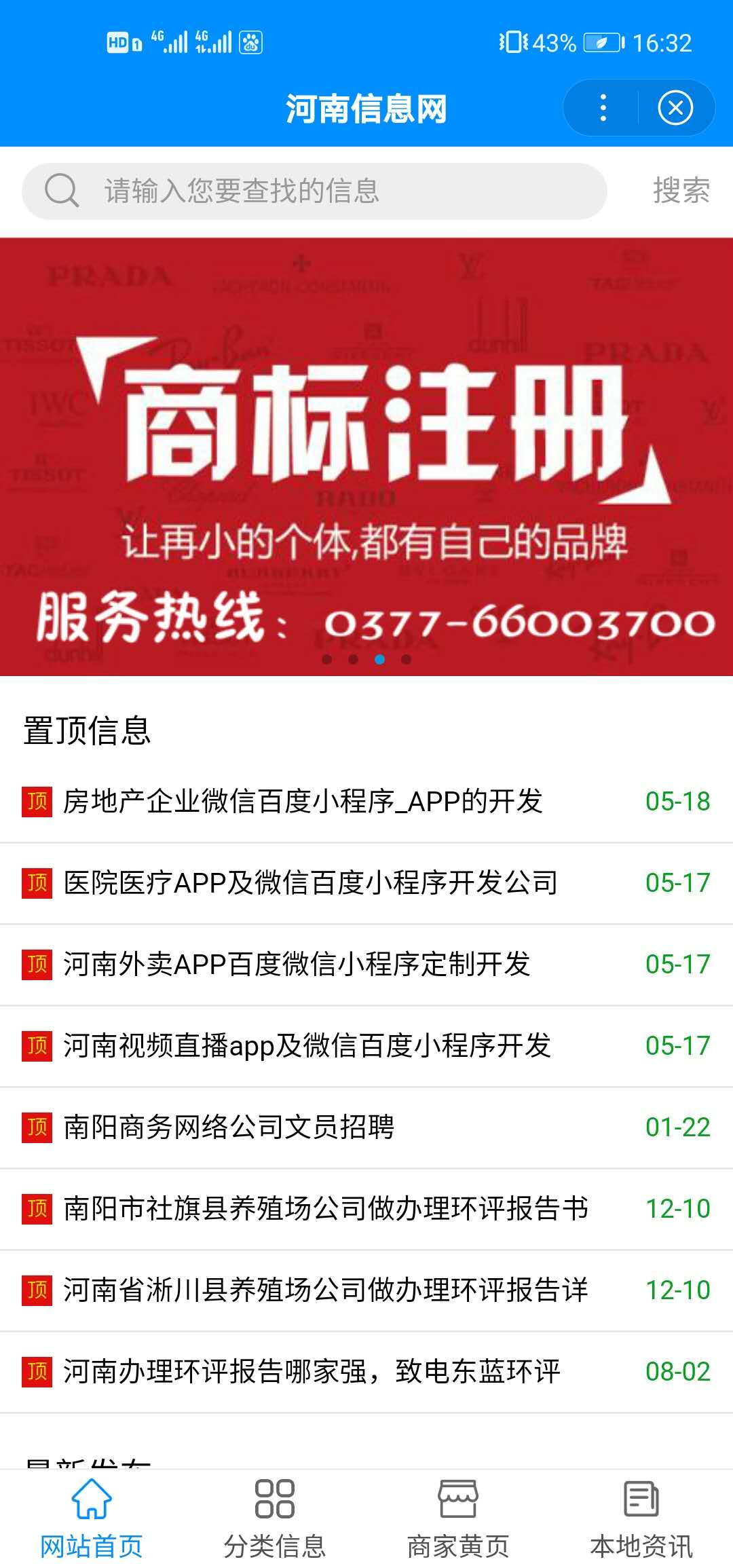The image size is (733, 1568).
Task: Open the three-dot more options menu
Action: coord(603,108)
